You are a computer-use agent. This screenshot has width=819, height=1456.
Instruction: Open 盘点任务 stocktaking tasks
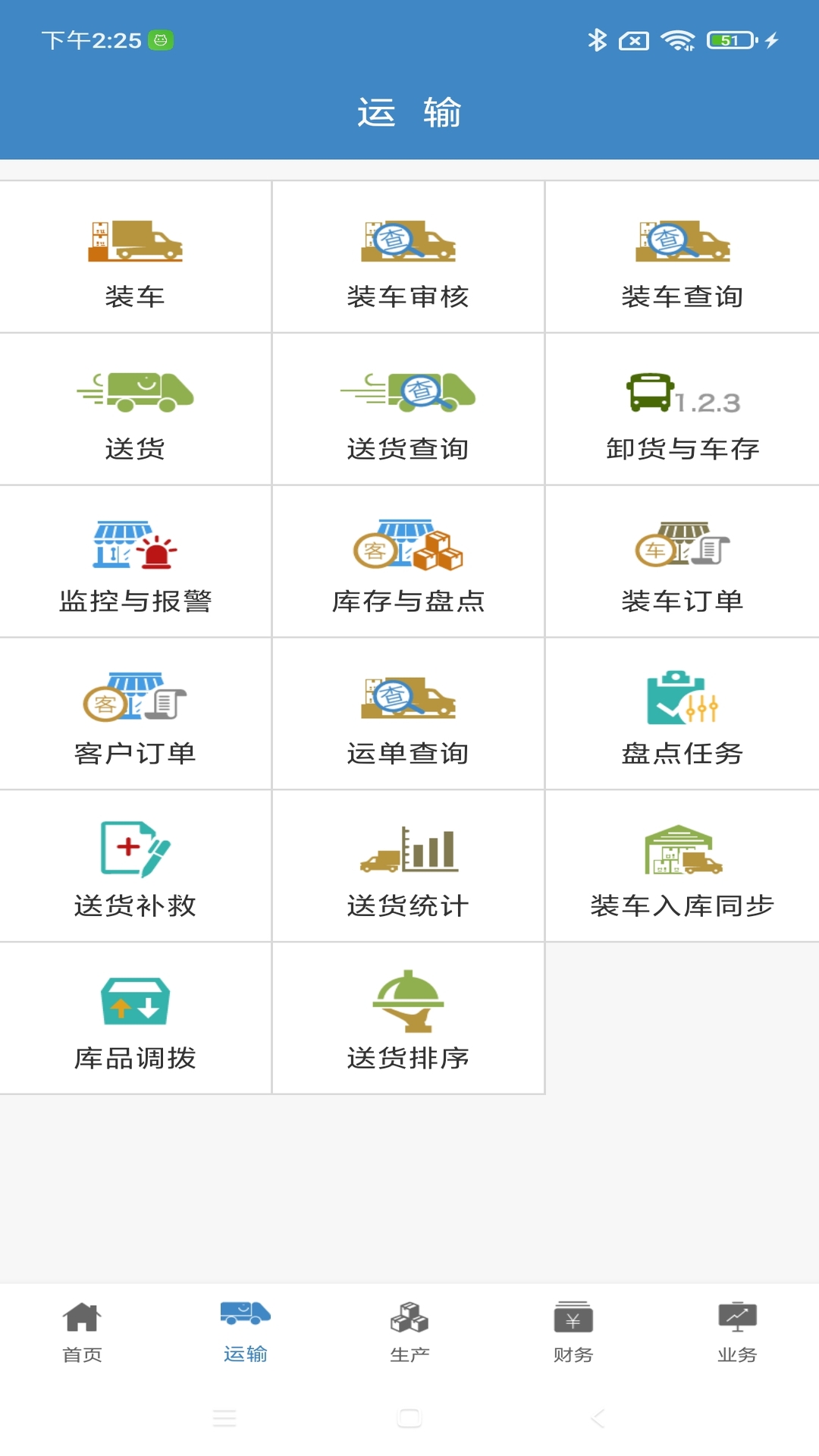pyautogui.click(x=682, y=715)
